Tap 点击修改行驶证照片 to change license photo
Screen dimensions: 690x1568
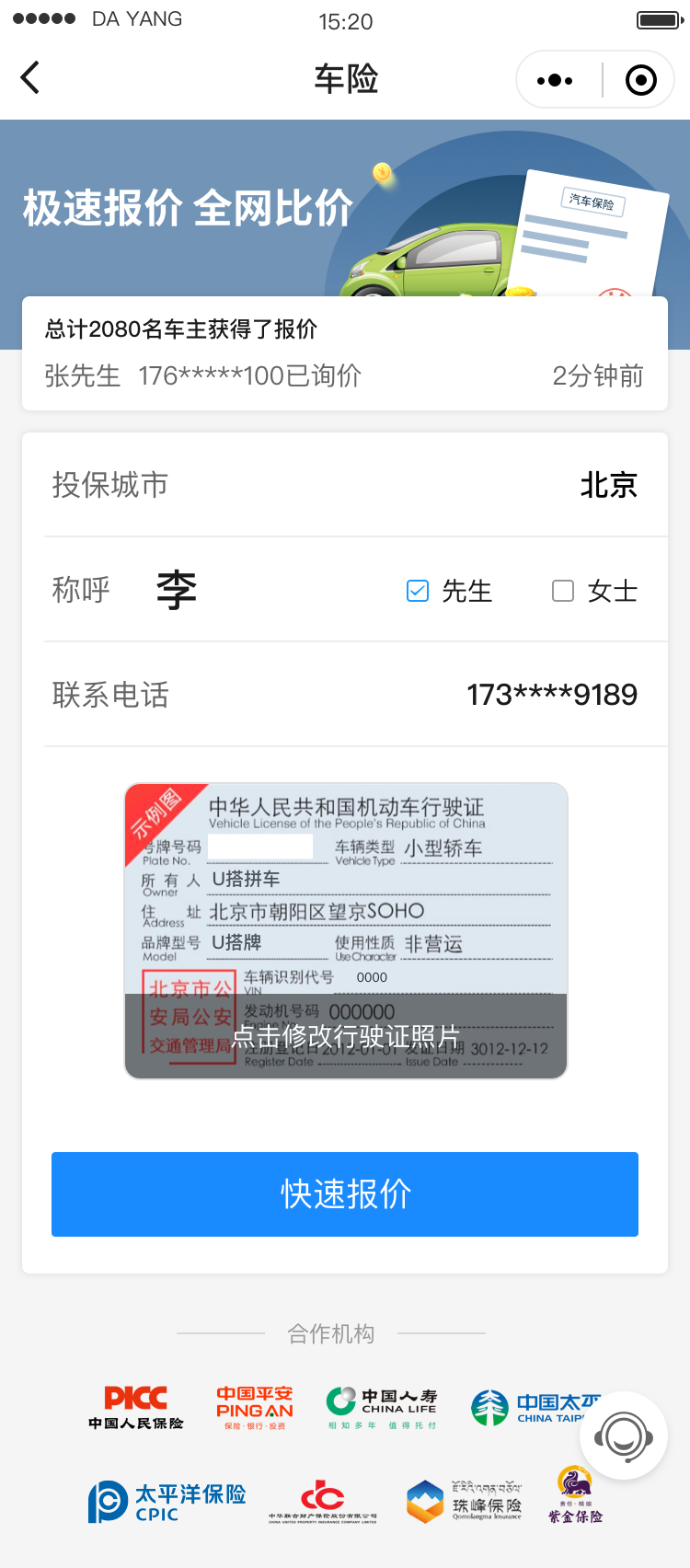[345, 1032]
